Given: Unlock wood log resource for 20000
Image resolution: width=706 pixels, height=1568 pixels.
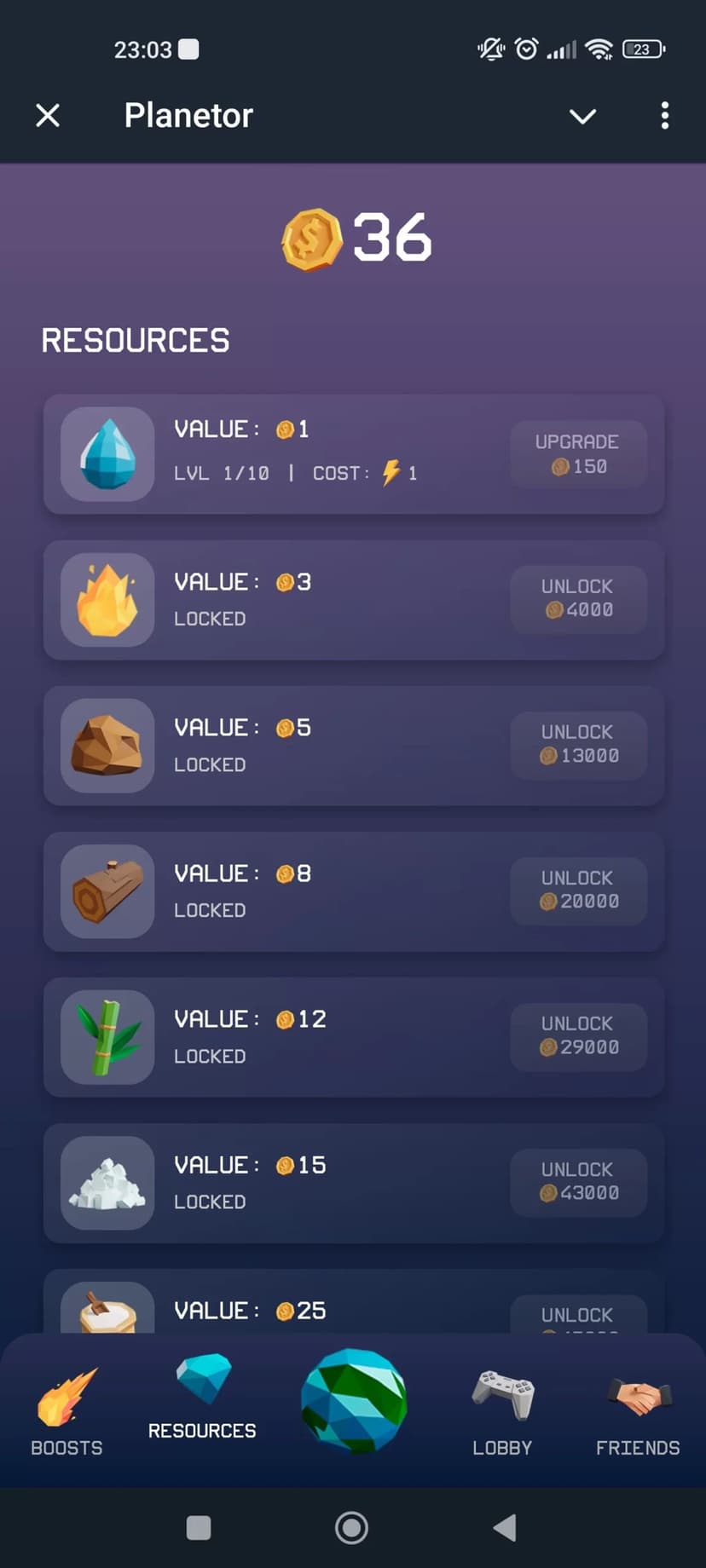Looking at the screenshot, I should [578, 891].
